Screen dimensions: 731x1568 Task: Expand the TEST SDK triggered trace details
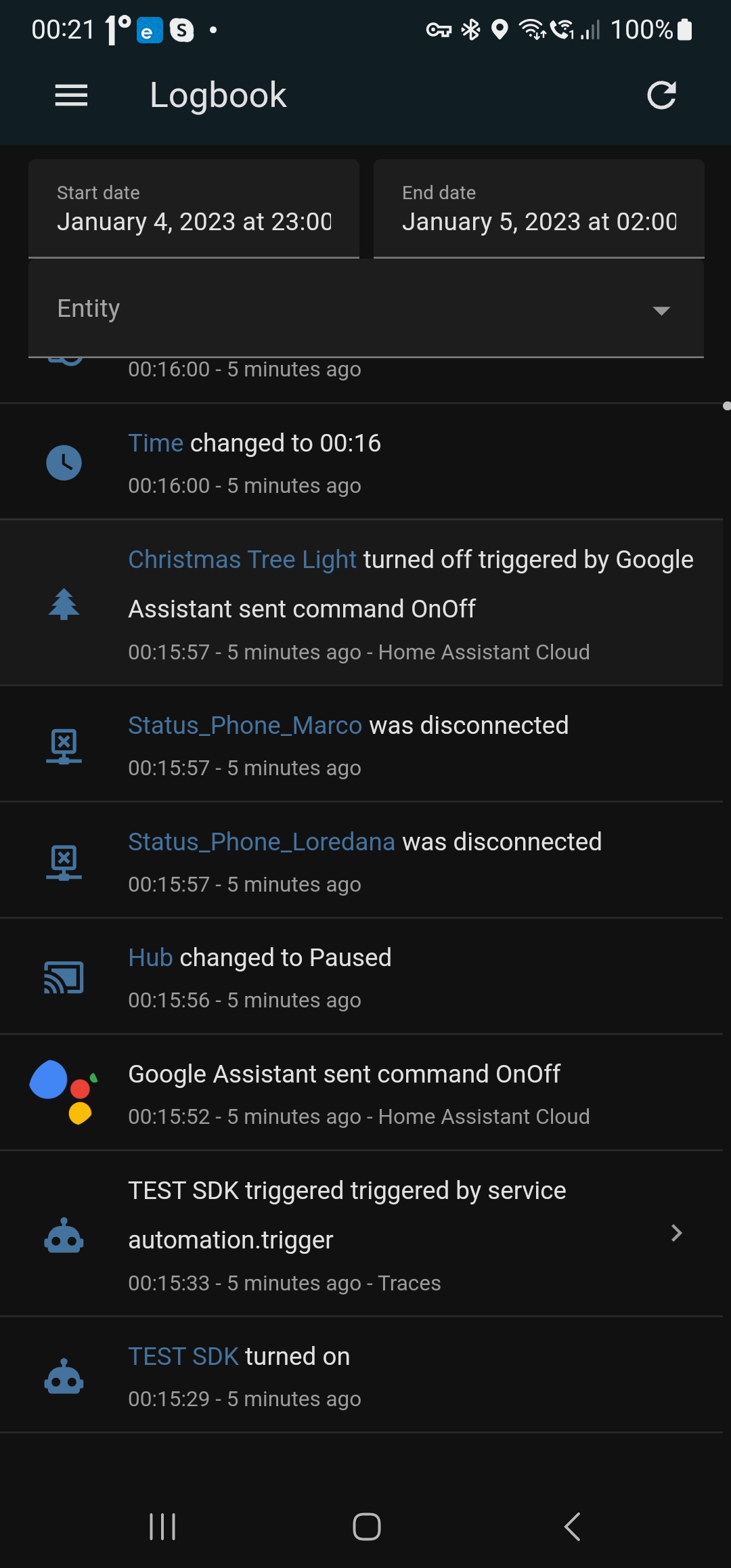[x=676, y=1234]
